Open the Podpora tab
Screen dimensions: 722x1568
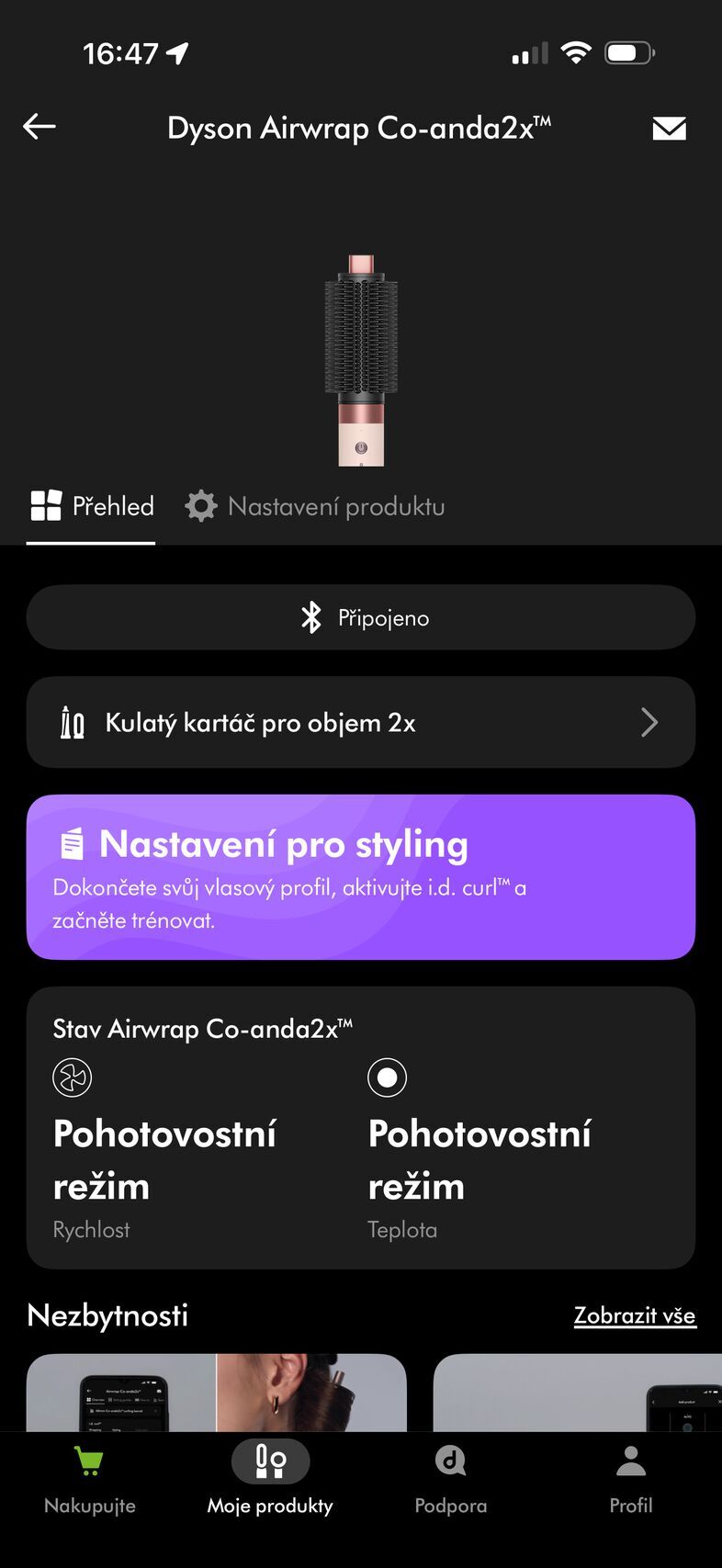coord(450,1478)
